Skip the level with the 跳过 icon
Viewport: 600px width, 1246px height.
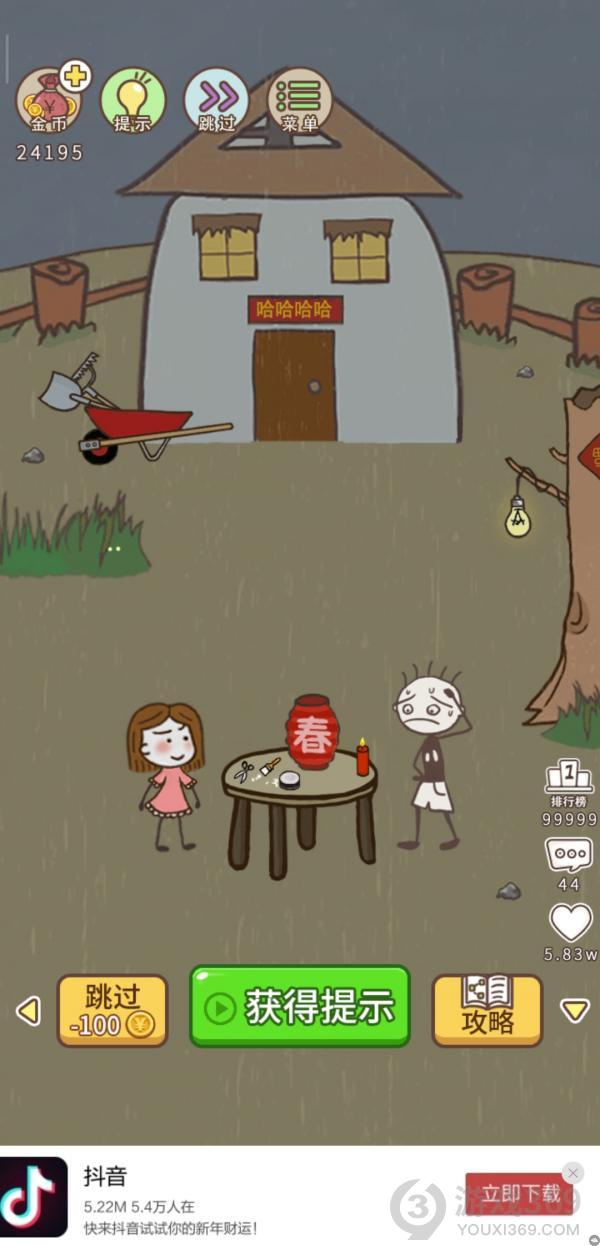coord(217,100)
